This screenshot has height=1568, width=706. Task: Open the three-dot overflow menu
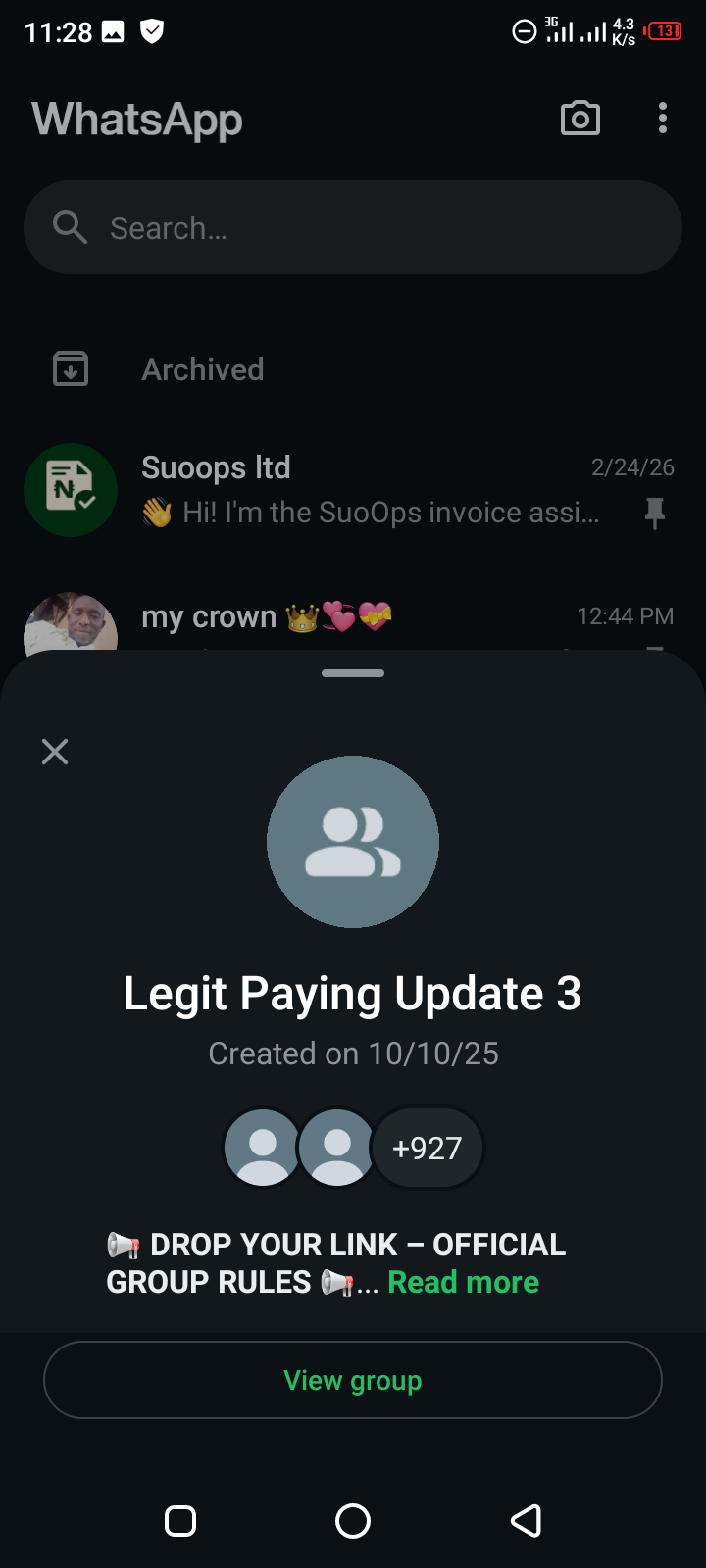coord(663,119)
